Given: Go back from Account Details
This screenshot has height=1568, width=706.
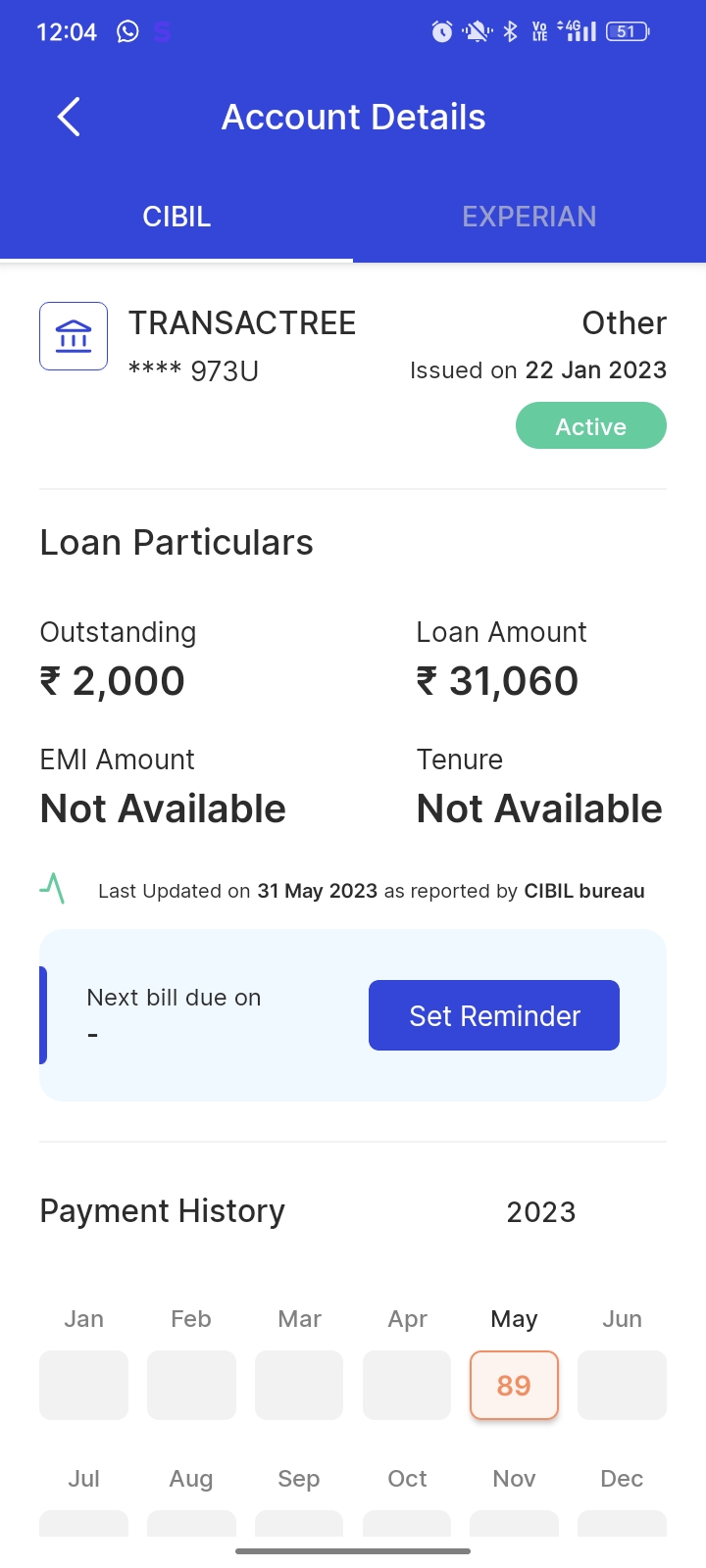Looking at the screenshot, I should pyautogui.click(x=69, y=118).
